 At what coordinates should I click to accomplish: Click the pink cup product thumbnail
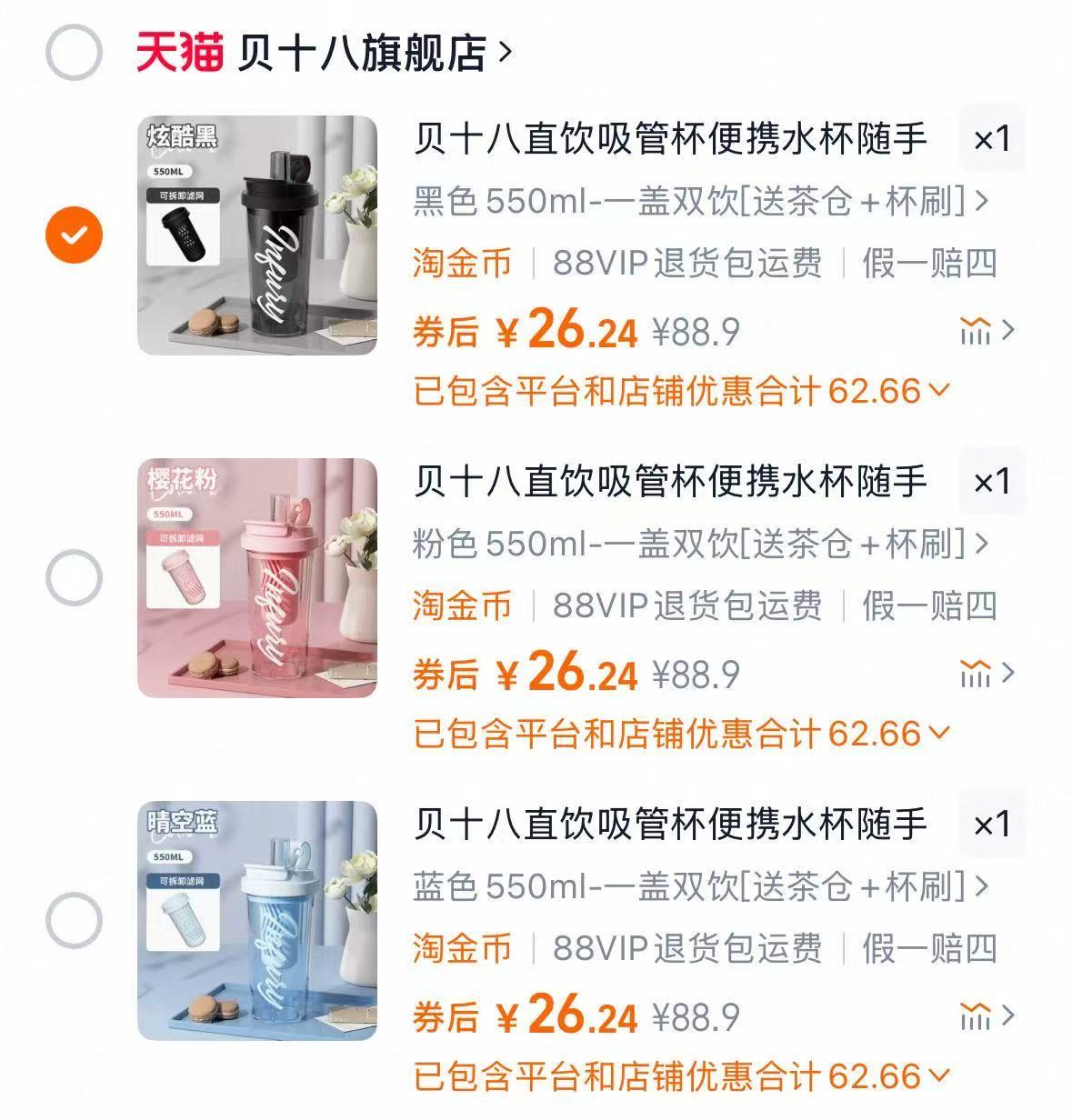[x=256, y=575]
